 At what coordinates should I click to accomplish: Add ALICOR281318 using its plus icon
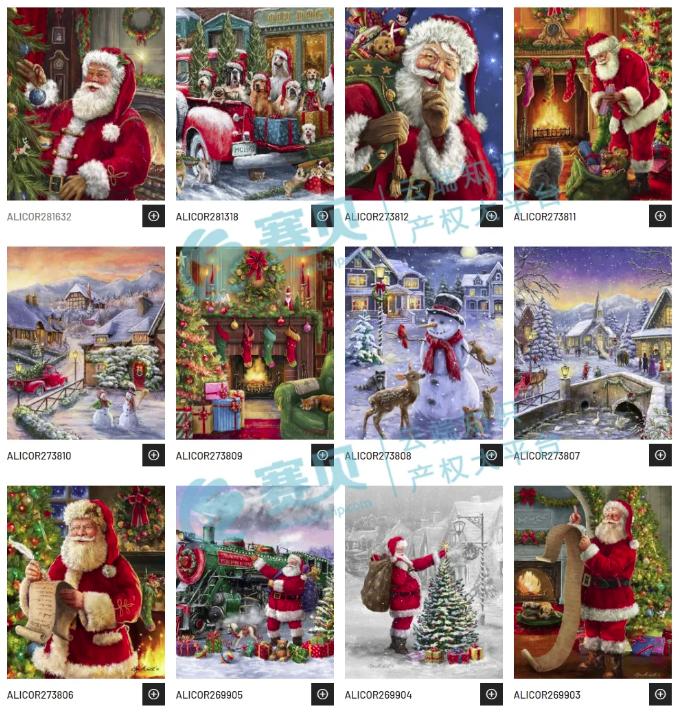pyautogui.click(x=322, y=215)
